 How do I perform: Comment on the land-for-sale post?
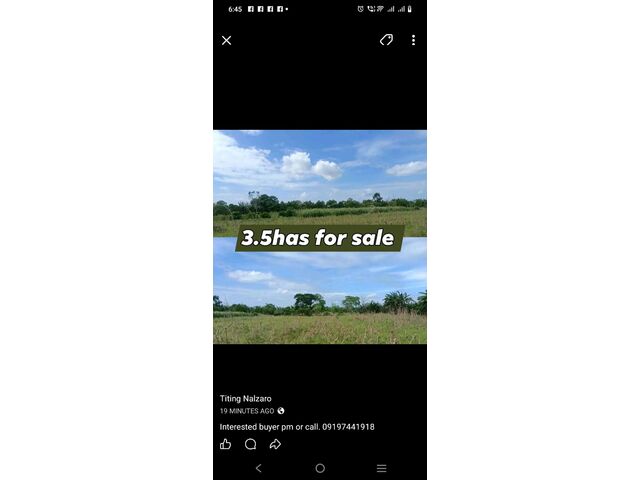pyautogui.click(x=250, y=444)
